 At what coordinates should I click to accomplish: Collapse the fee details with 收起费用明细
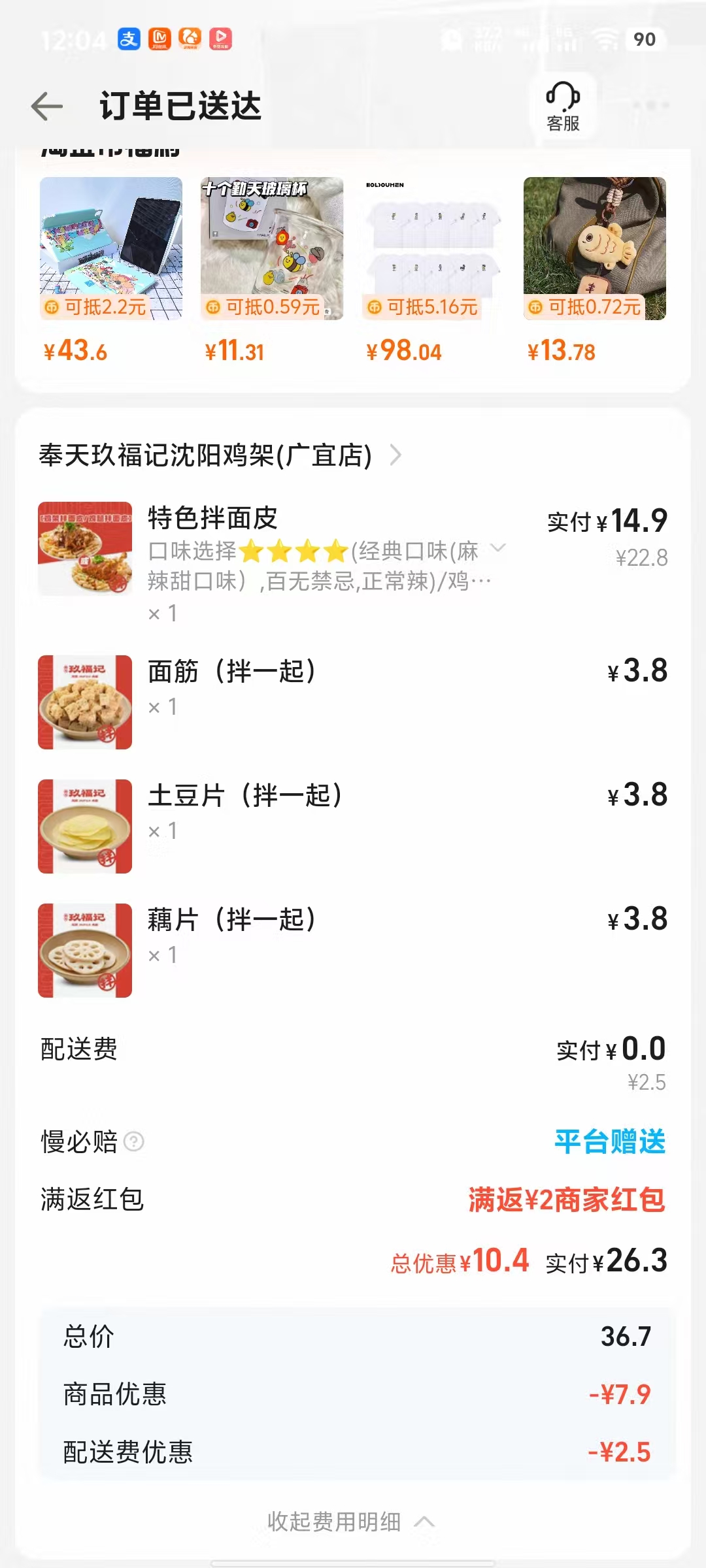[x=350, y=1522]
